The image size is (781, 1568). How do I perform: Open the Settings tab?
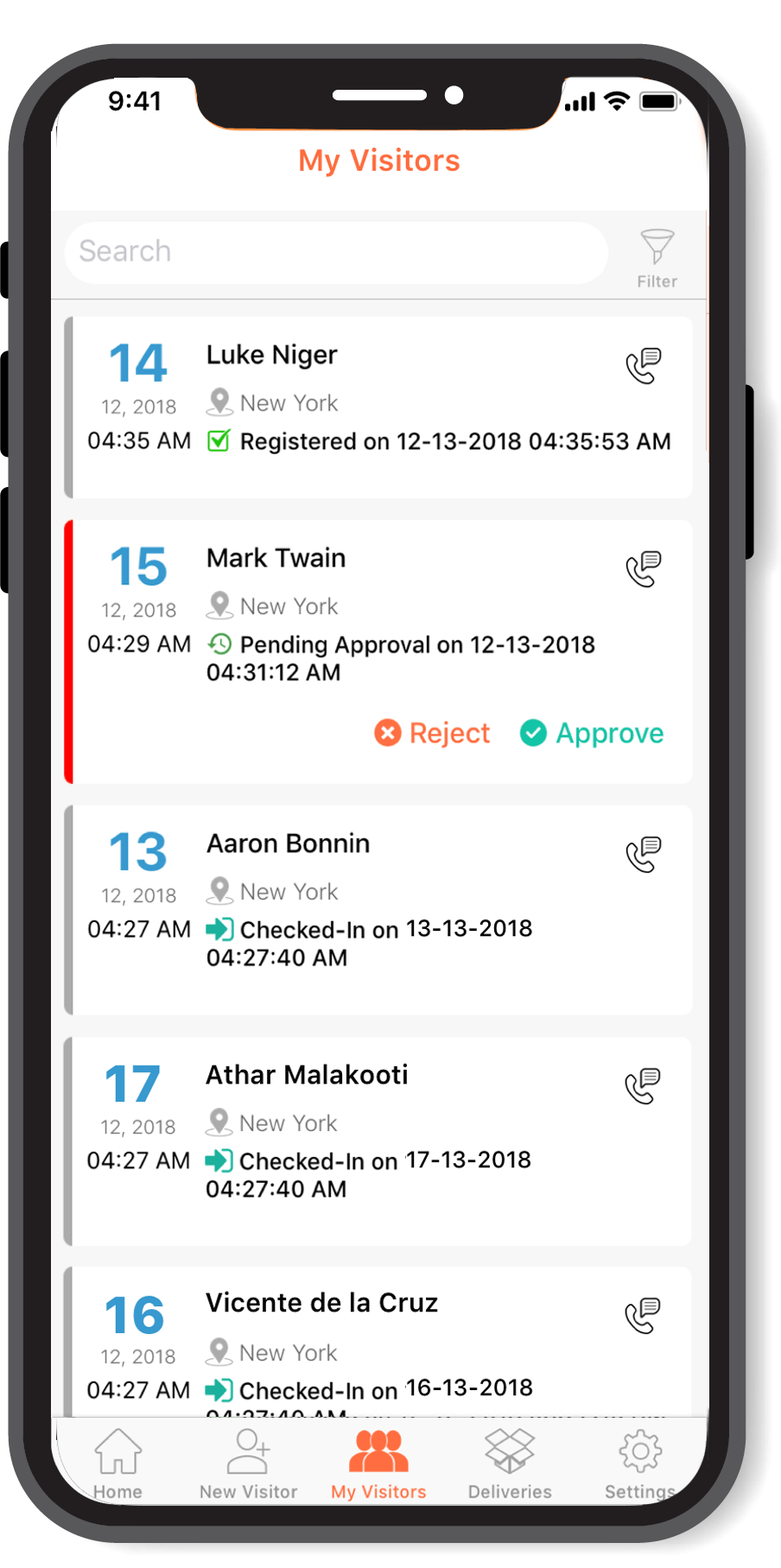tap(639, 1464)
